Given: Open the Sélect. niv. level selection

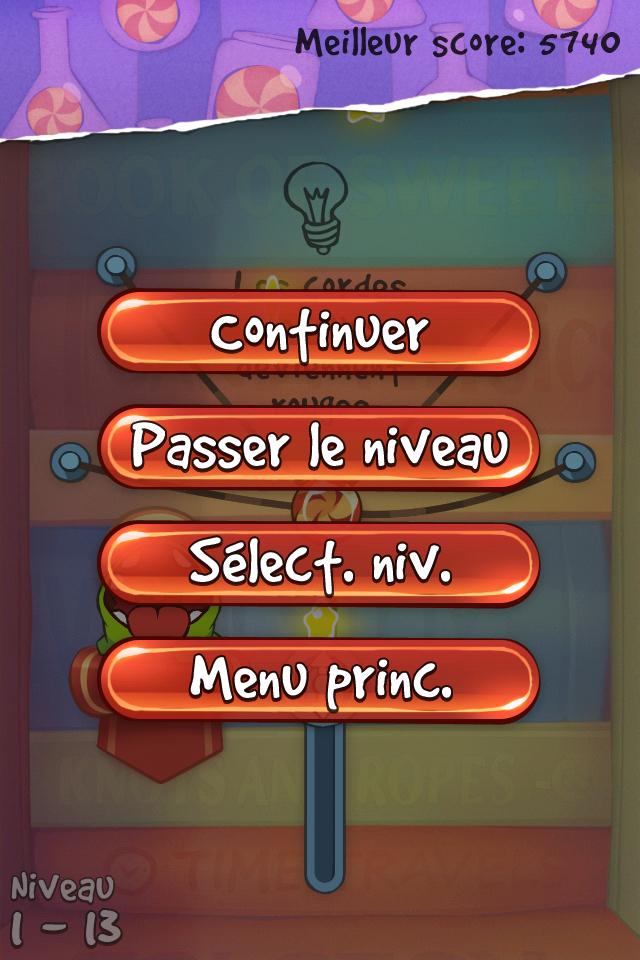Looking at the screenshot, I should pos(319,564).
